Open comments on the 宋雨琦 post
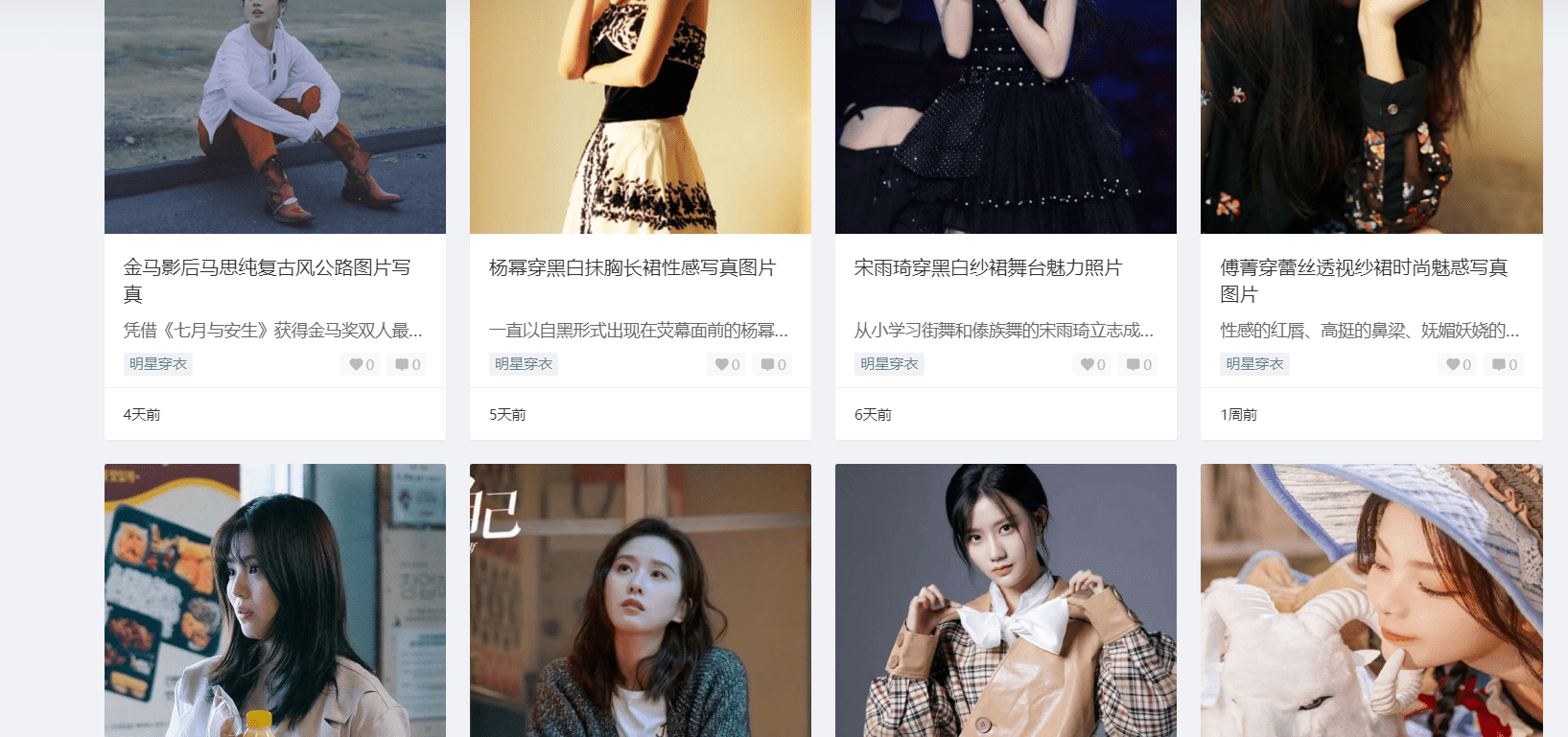 [1138, 364]
